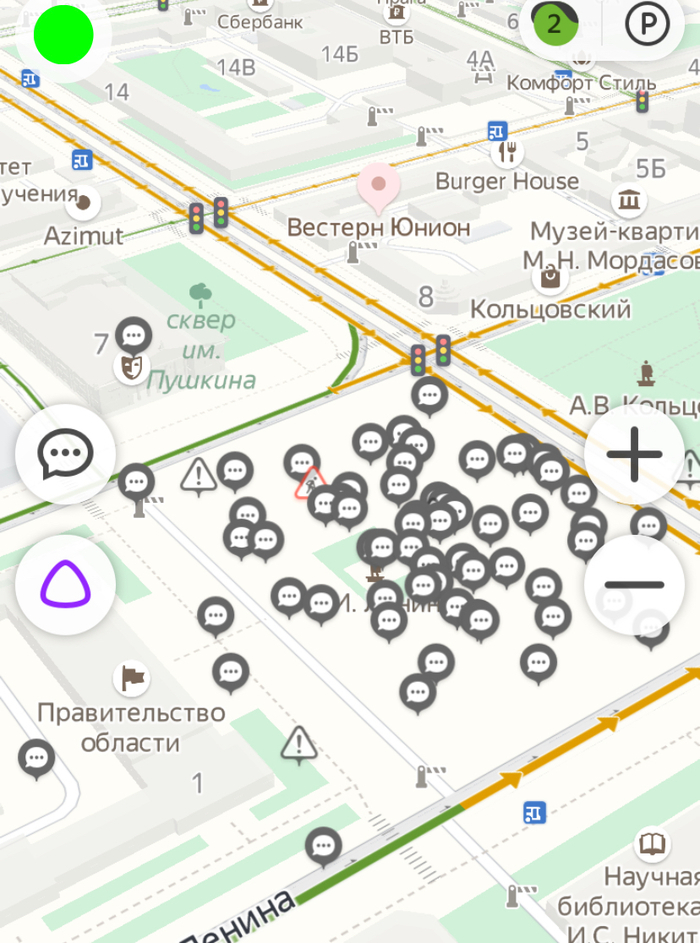Open the museum icon by Музей-квартира

[x=629, y=201]
